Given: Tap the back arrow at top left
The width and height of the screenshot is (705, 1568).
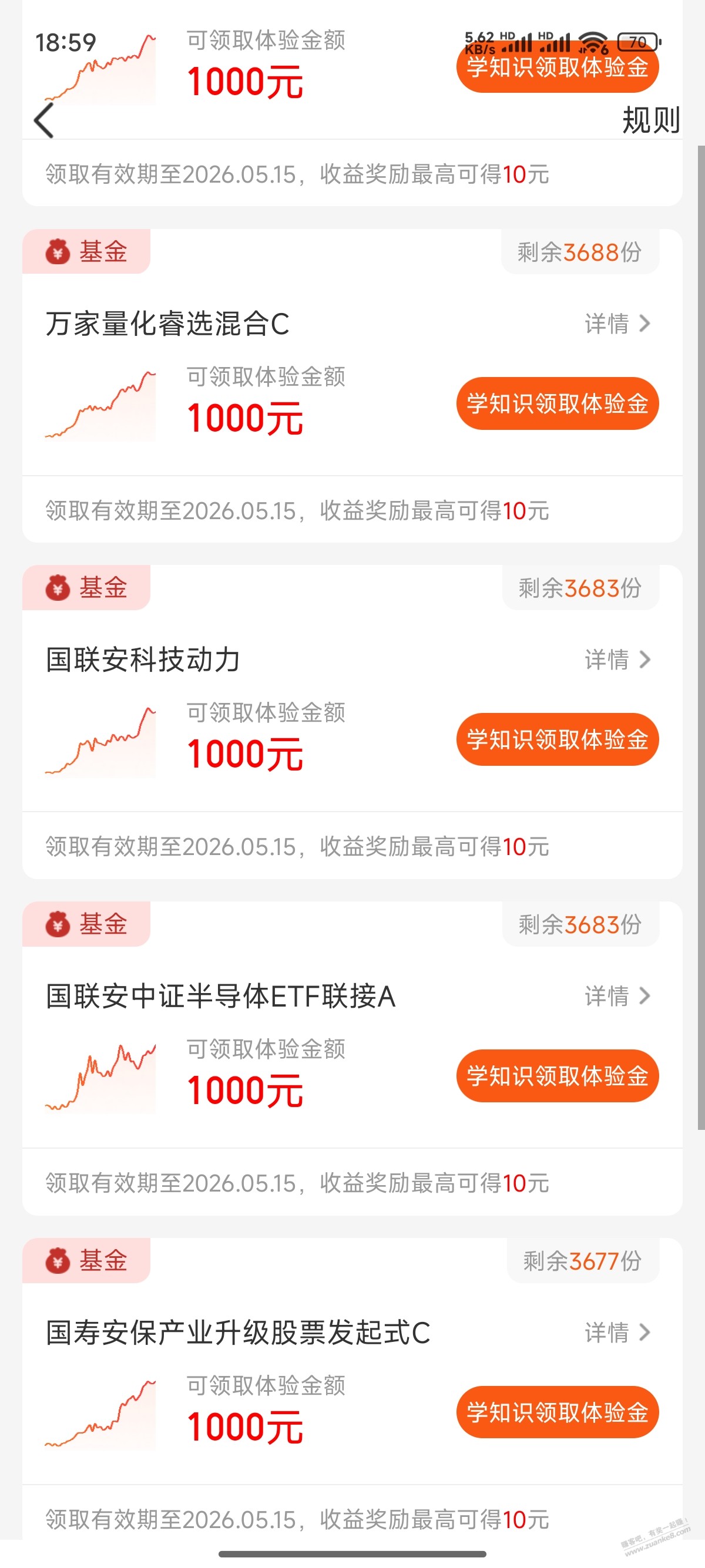Looking at the screenshot, I should 45,119.
